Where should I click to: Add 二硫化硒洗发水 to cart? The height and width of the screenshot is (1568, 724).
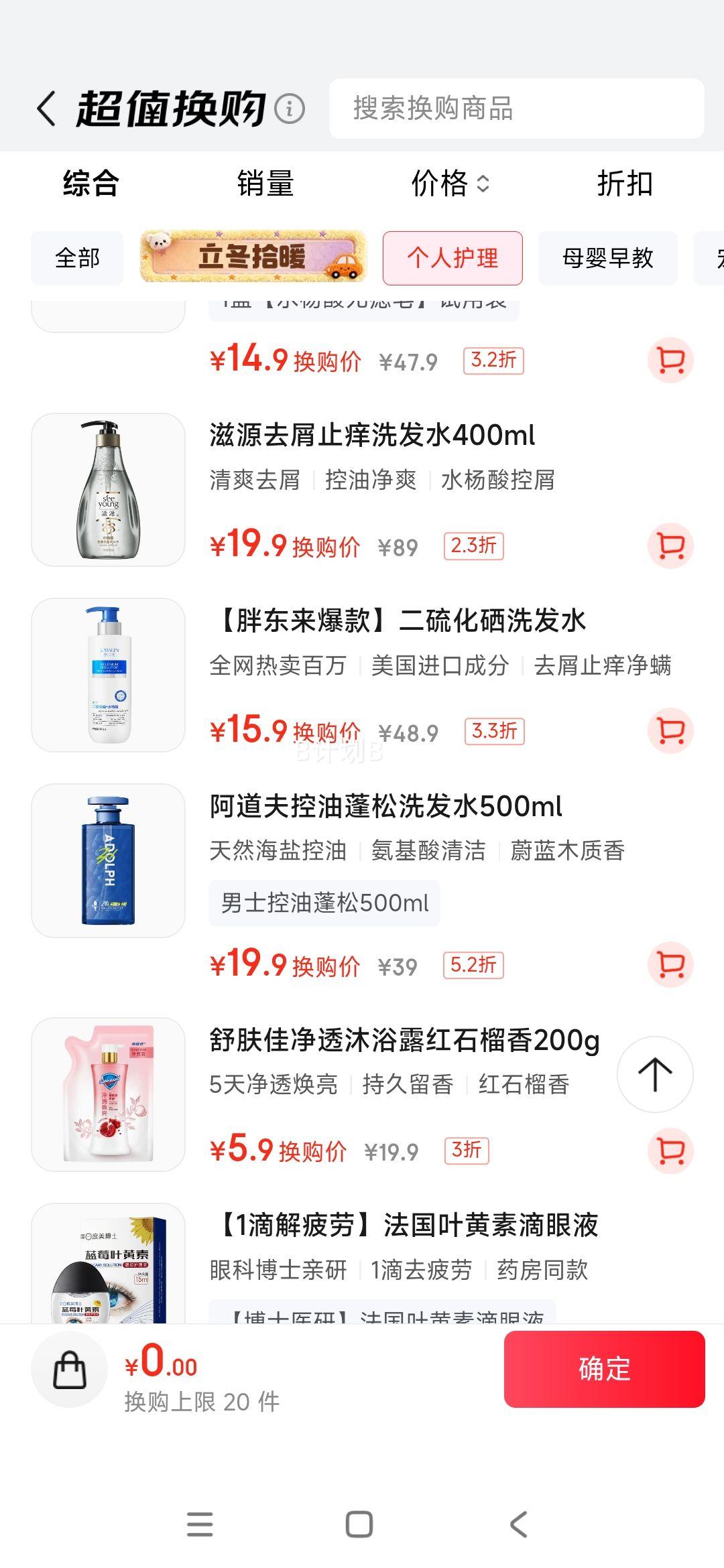click(x=670, y=730)
